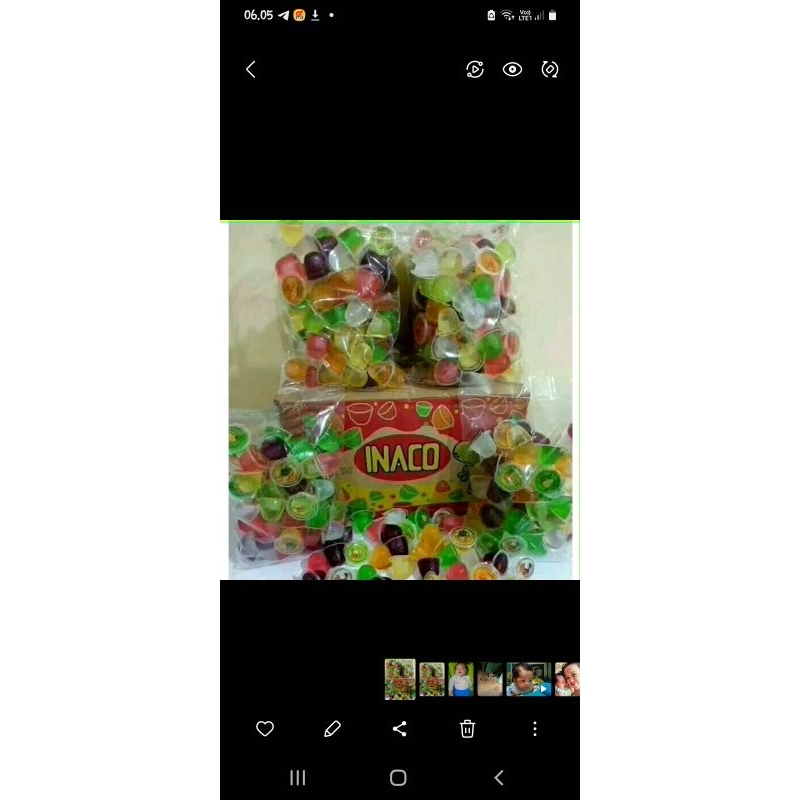Edit the photo with the pencil icon
Image resolution: width=800 pixels, height=800 pixels.
click(x=332, y=729)
